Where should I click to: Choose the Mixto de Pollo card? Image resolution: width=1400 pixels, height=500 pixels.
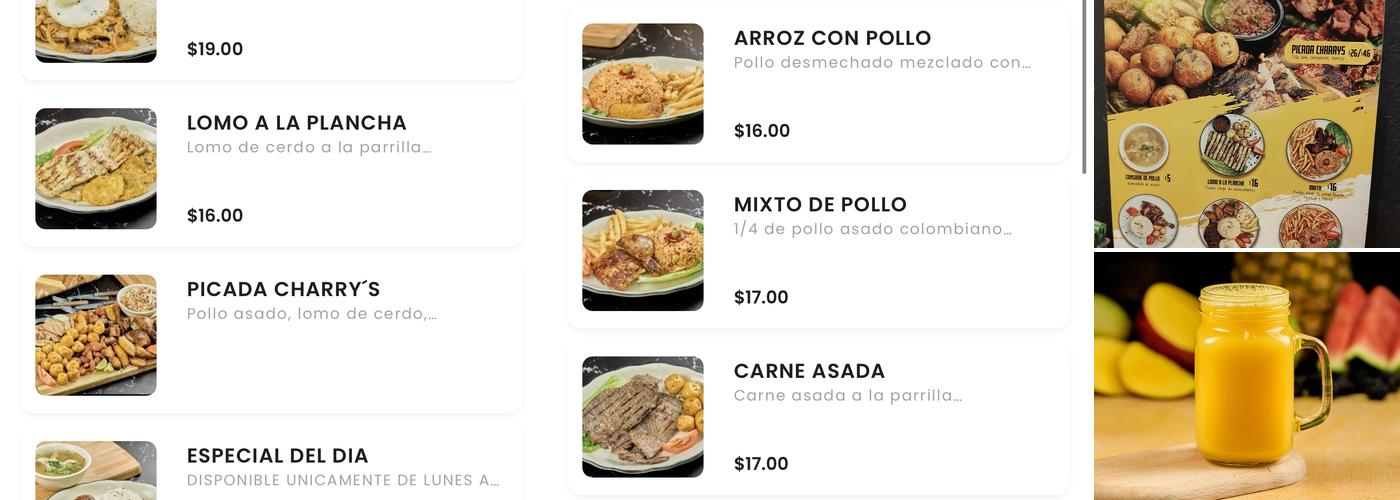pos(818,251)
